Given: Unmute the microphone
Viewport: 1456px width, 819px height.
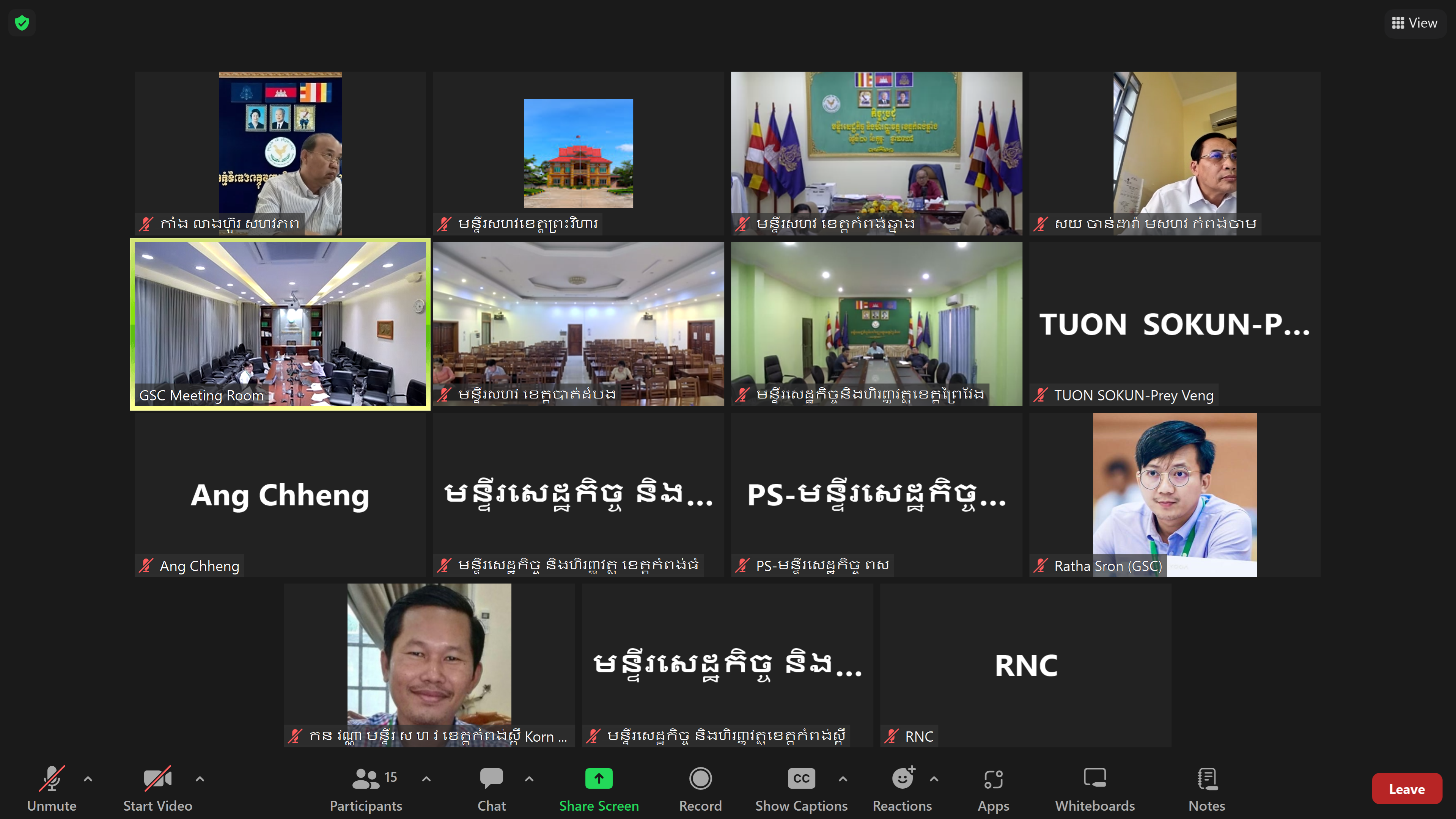Looking at the screenshot, I should tap(52, 788).
